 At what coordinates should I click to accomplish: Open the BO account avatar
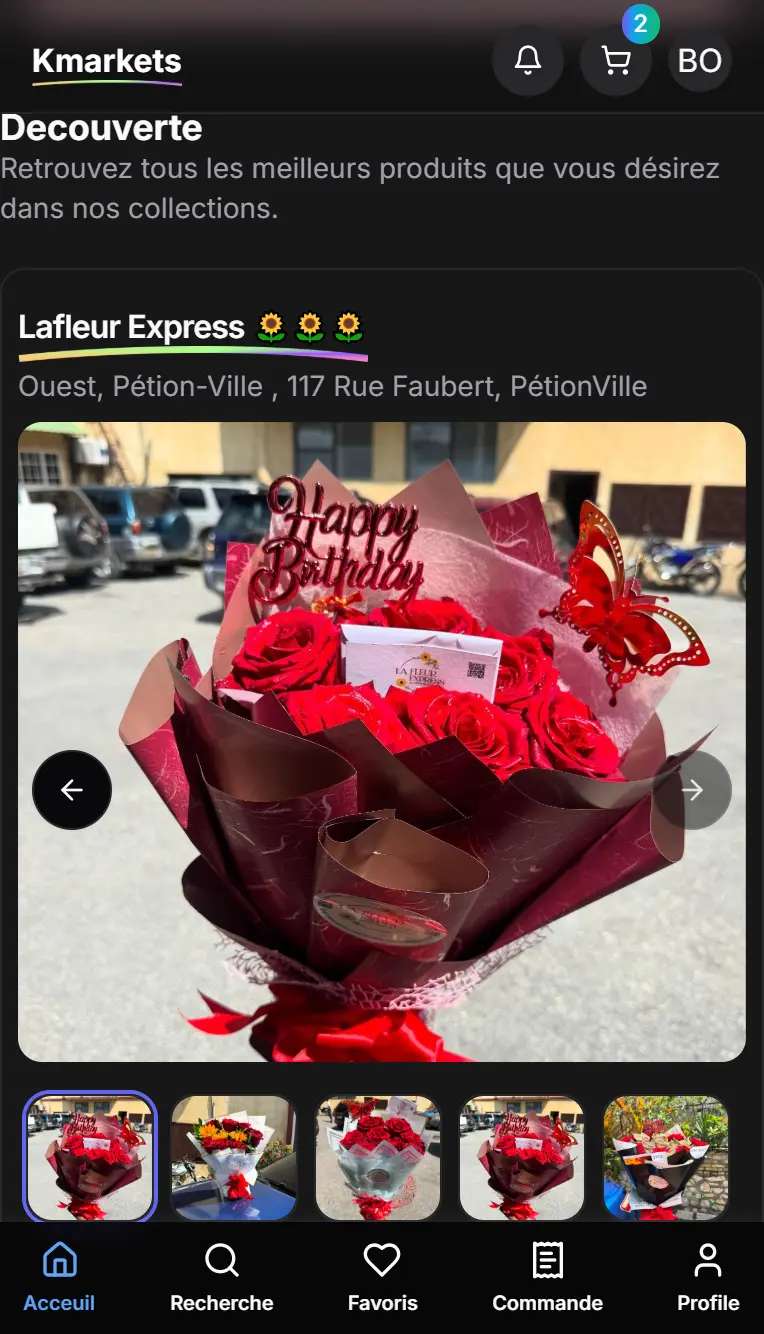(700, 60)
